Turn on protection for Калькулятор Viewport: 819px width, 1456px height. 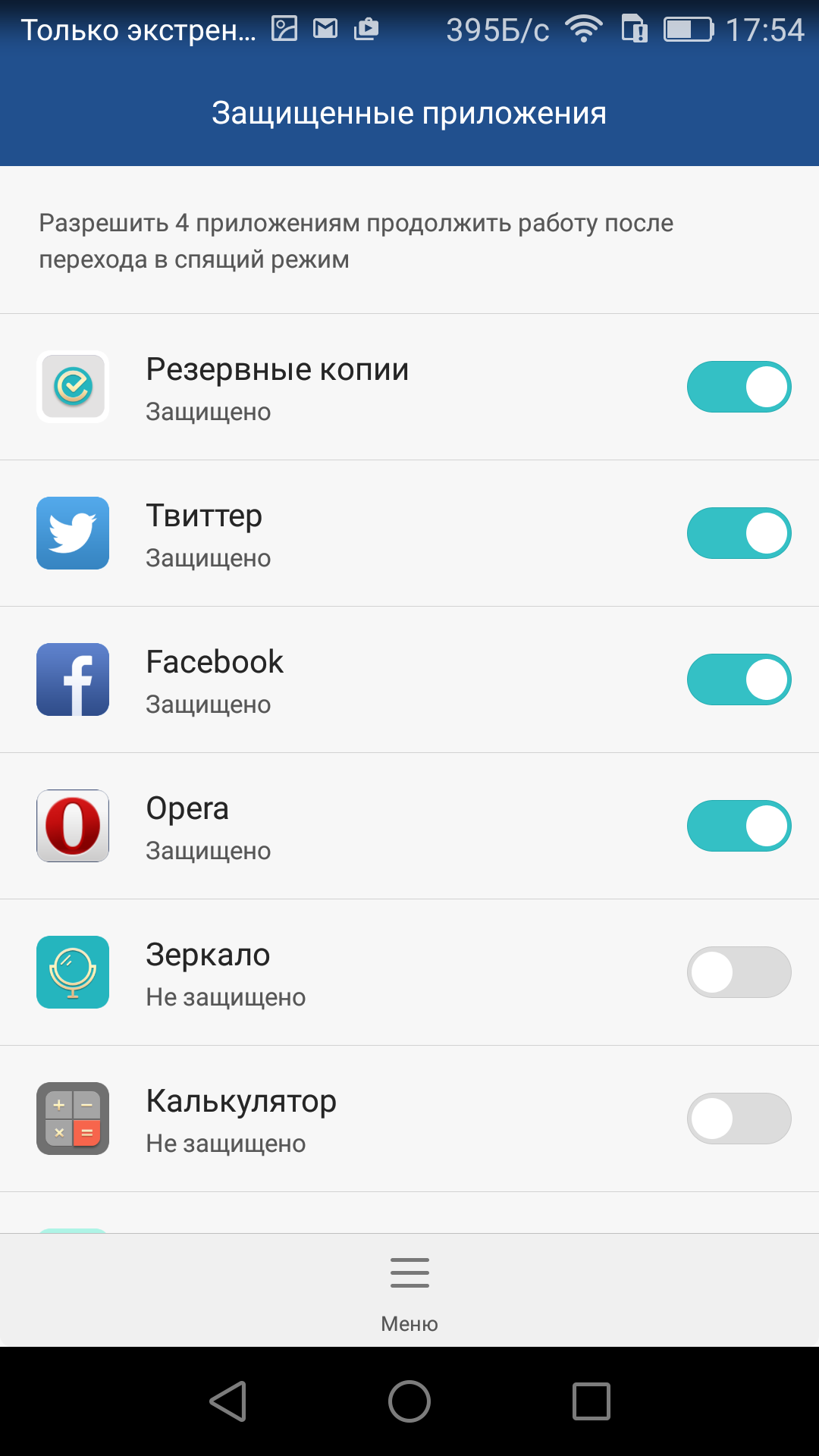(x=739, y=1119)
